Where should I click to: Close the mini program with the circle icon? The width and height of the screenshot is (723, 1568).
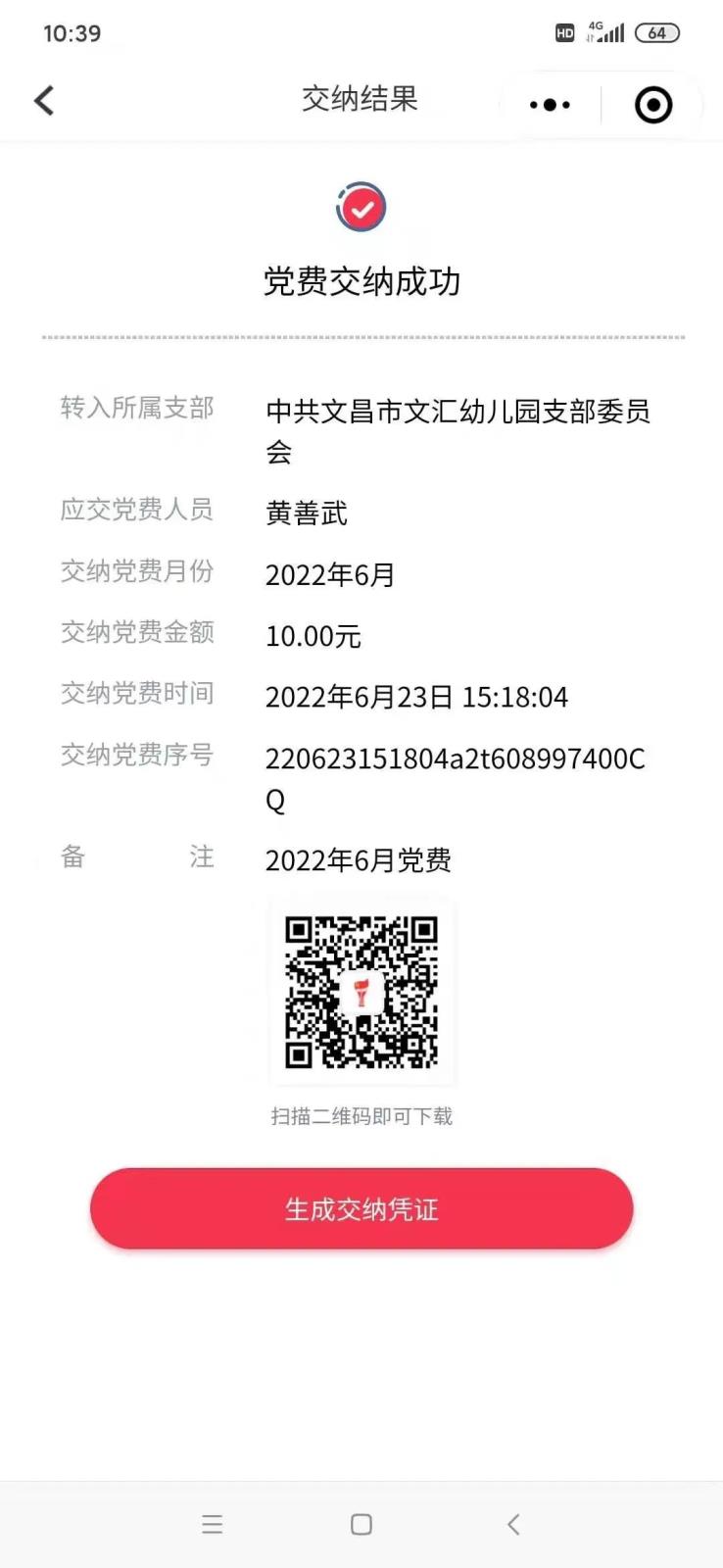[x=653, y=105]
